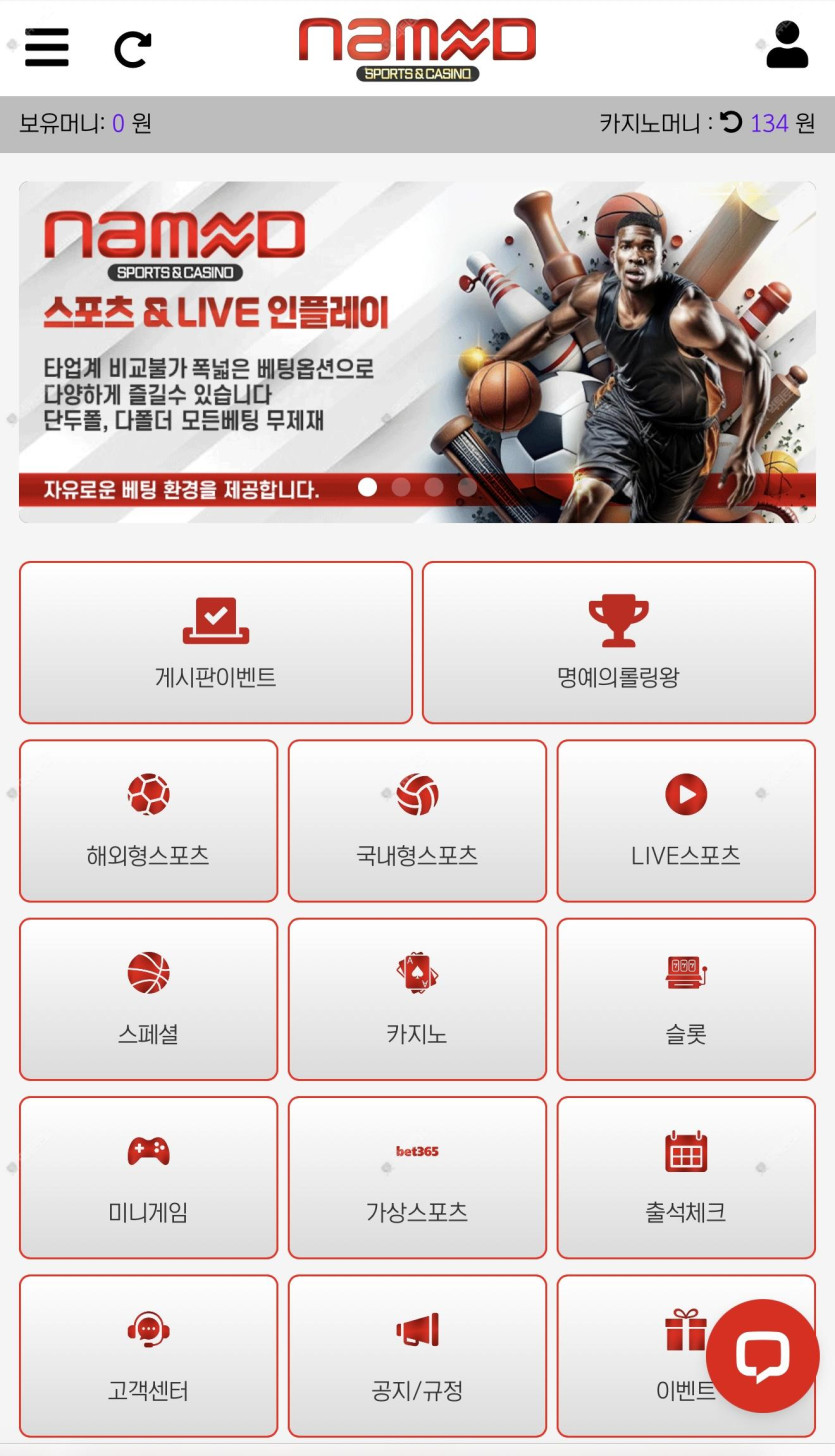Open the hamburger menu

click(x=46, y=47)
